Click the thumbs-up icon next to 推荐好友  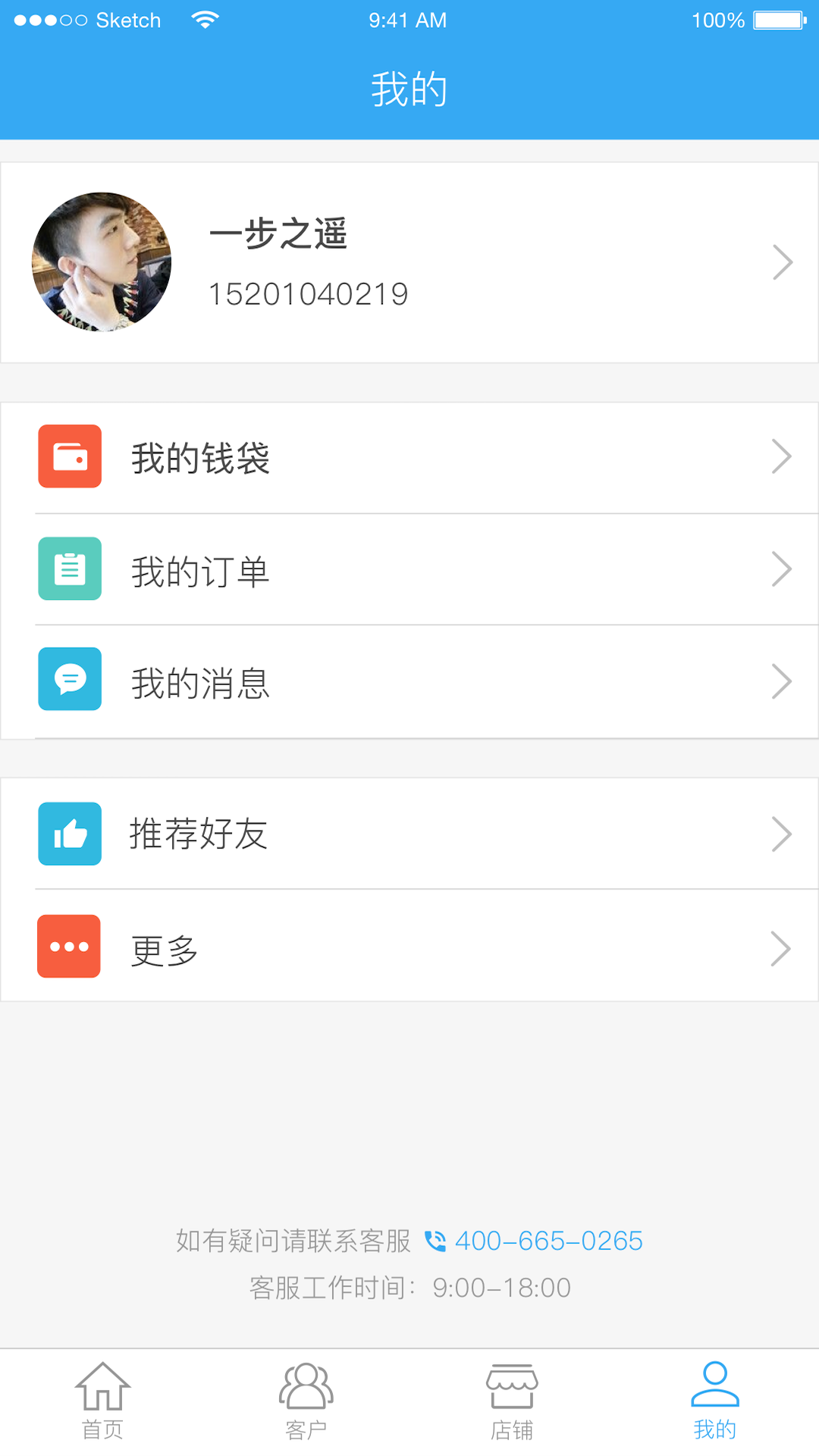pos(69,833)
